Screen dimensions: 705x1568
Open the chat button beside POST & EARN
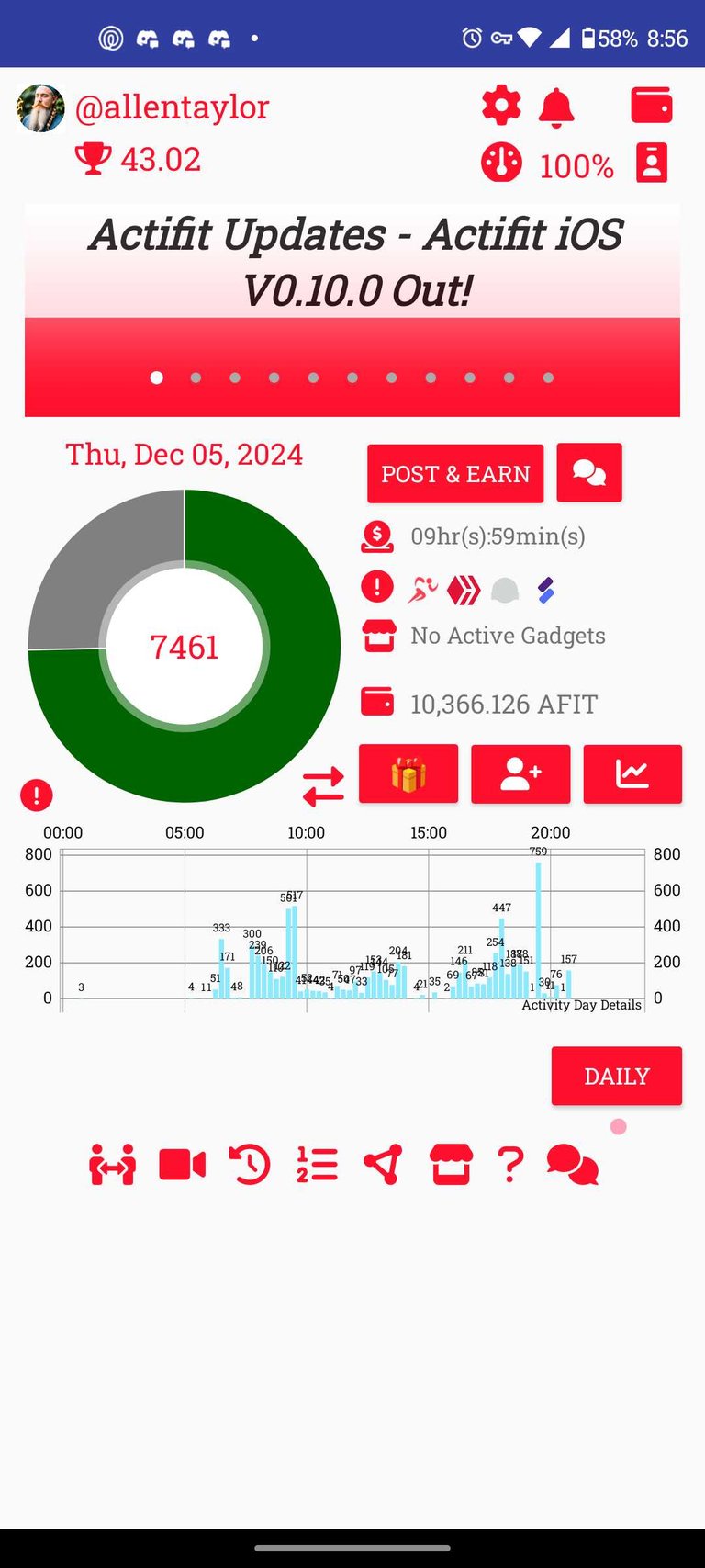coord(589,473)
